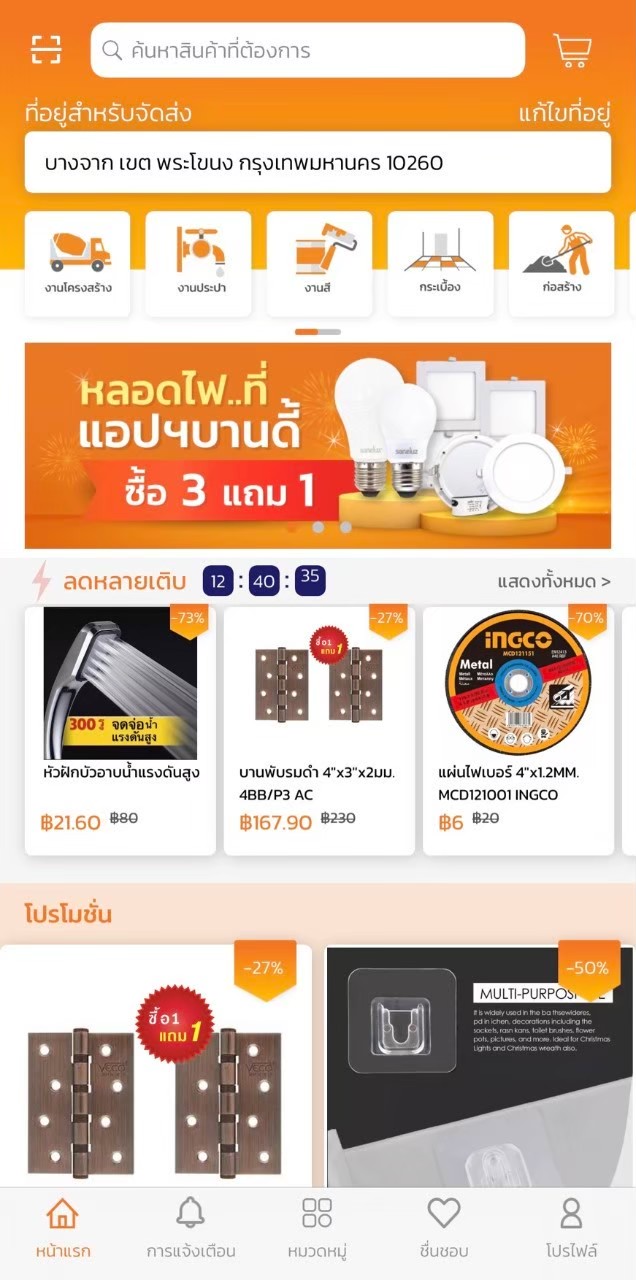Open the multi-purpose hook promotion with -50%
Image resolution: width=636 pixels, height=1280 pixels.
[481, 1065]
